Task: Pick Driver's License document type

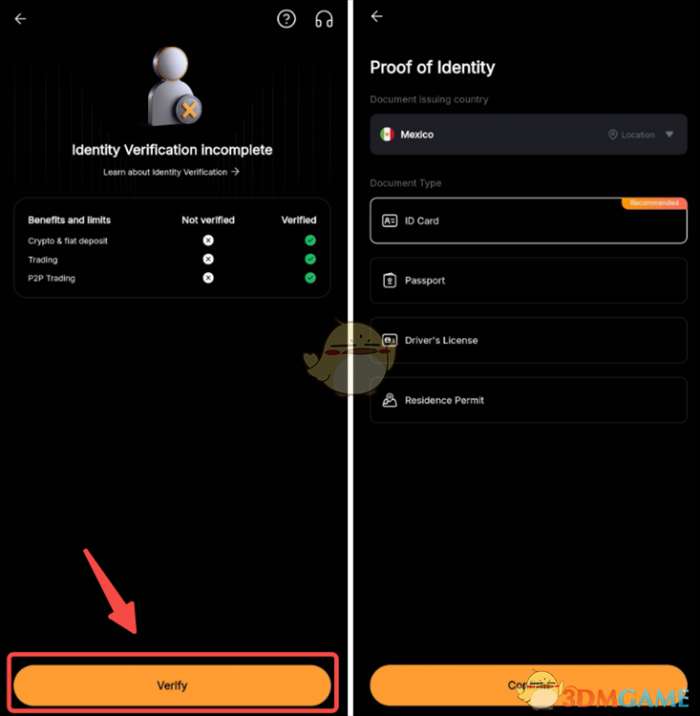Action: 528,341
